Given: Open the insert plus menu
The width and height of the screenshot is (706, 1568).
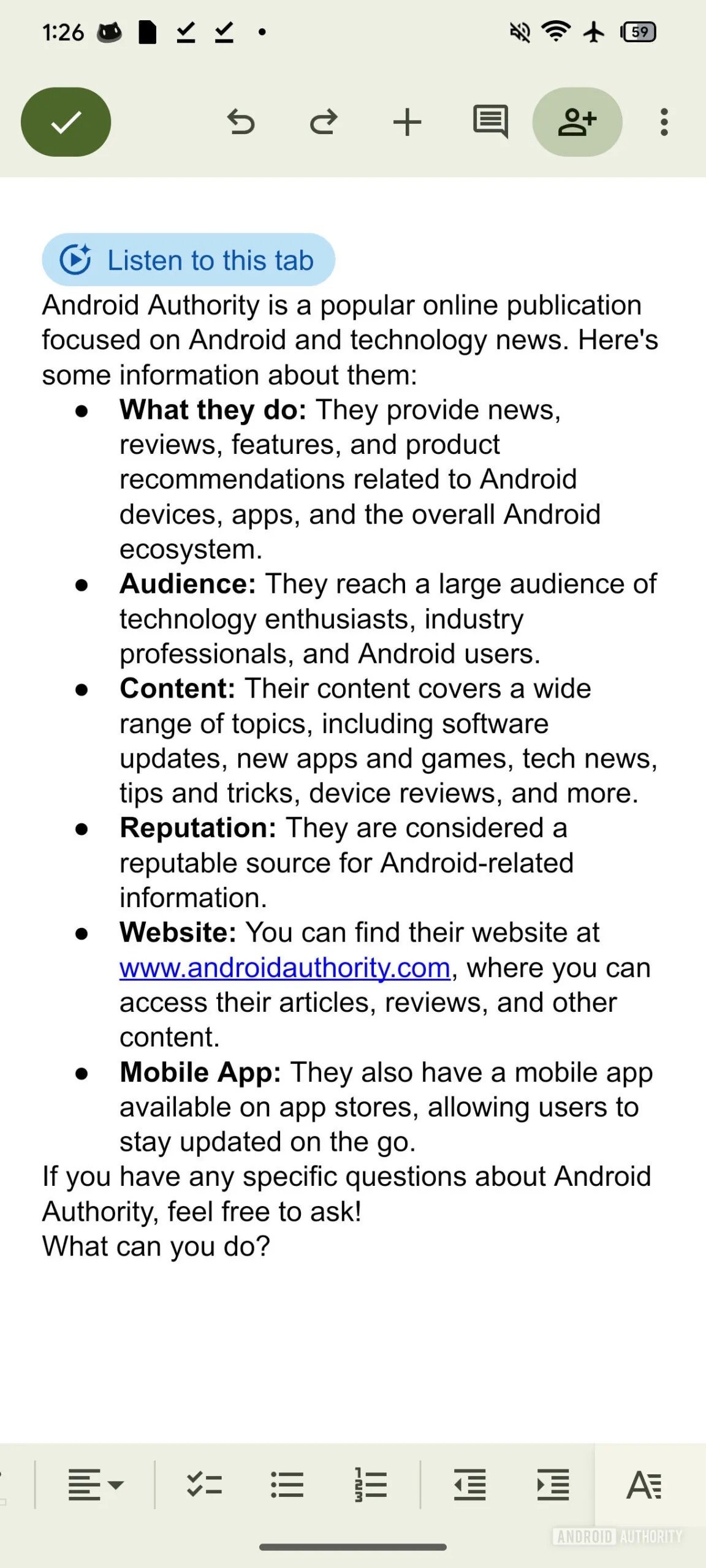Looking at the screenshot, I should click(x=407, y=122).
